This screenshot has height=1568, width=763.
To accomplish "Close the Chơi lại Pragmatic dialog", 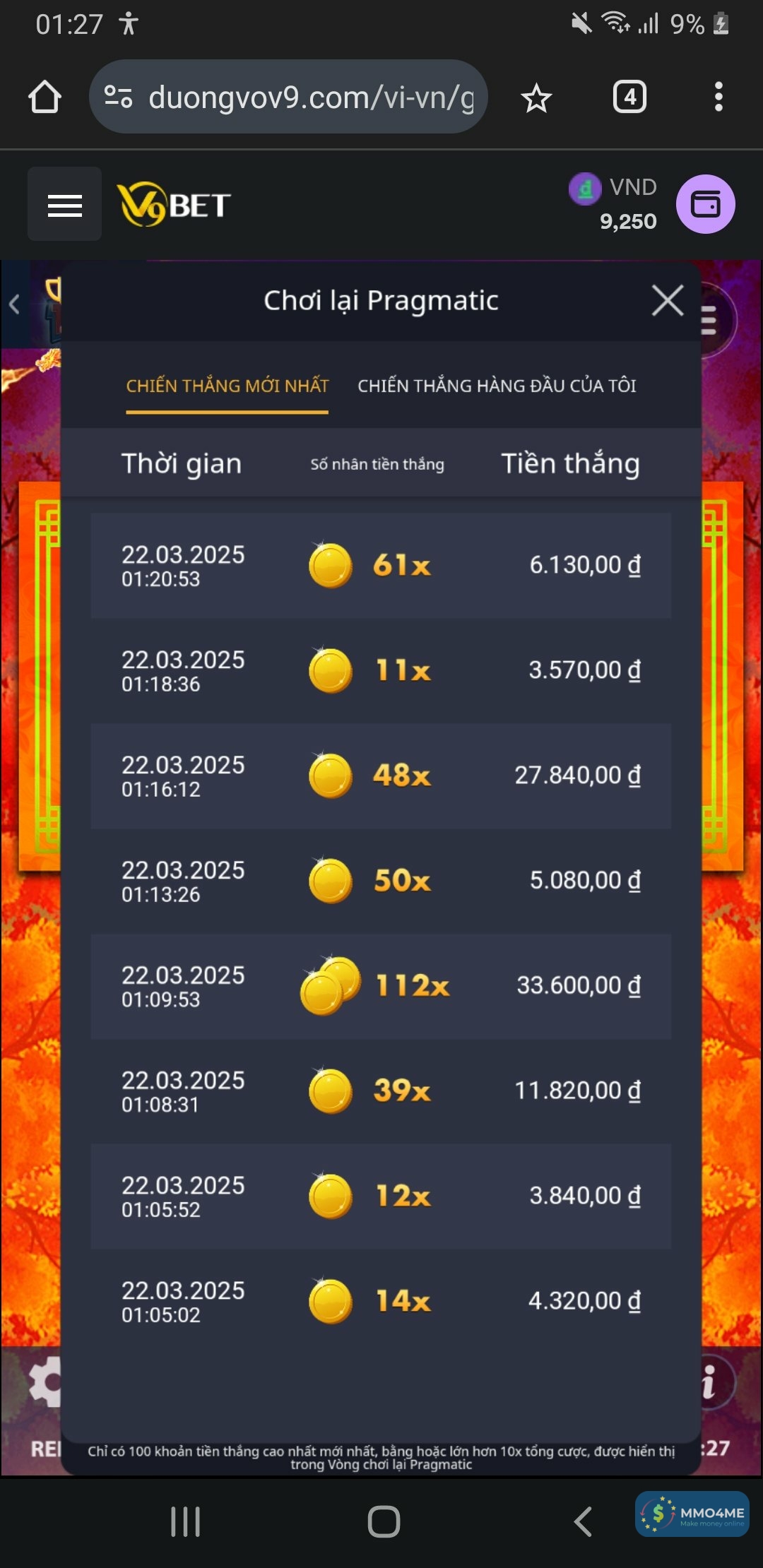I will click(667, 301).
